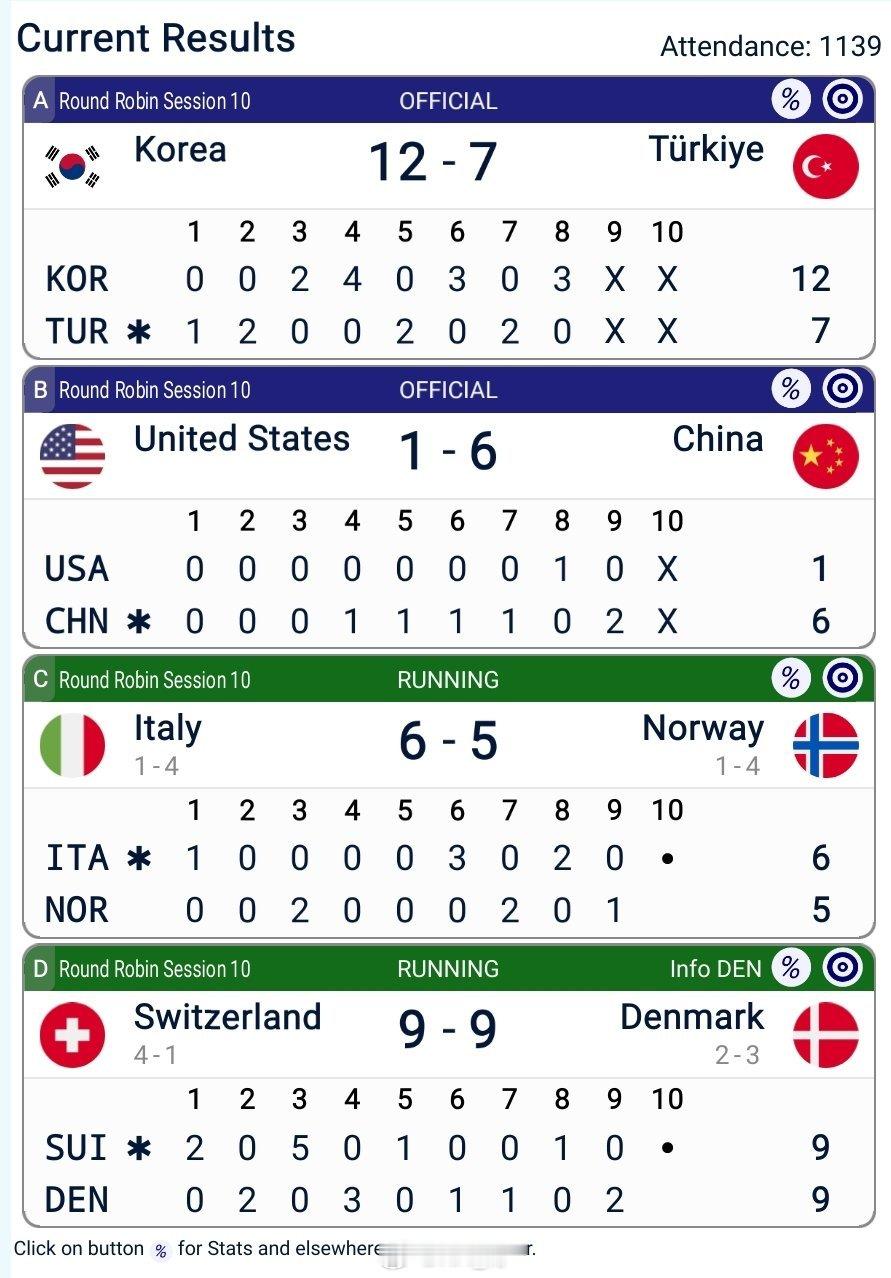The height and width of the screenshot is (1278, 891).
Task: Open the live house view for Sheet B
Action: tap(844, 389)
